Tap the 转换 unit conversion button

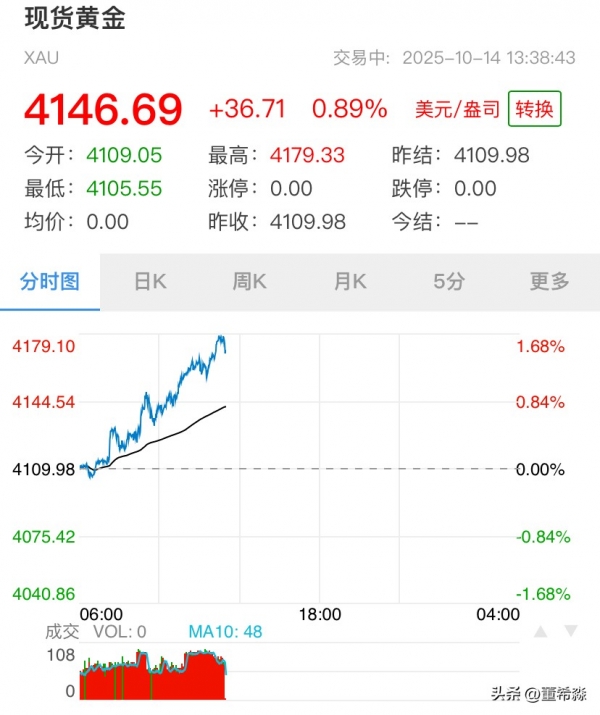[x=535, y=109]
